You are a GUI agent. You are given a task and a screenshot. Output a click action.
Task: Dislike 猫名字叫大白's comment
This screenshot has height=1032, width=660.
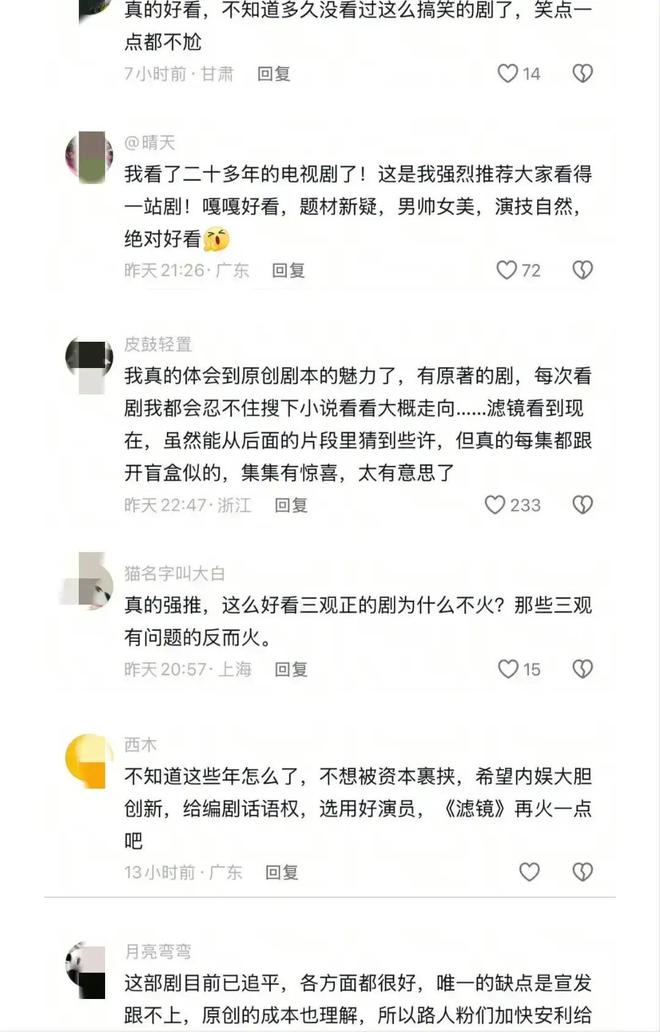(x=582, y=669)
